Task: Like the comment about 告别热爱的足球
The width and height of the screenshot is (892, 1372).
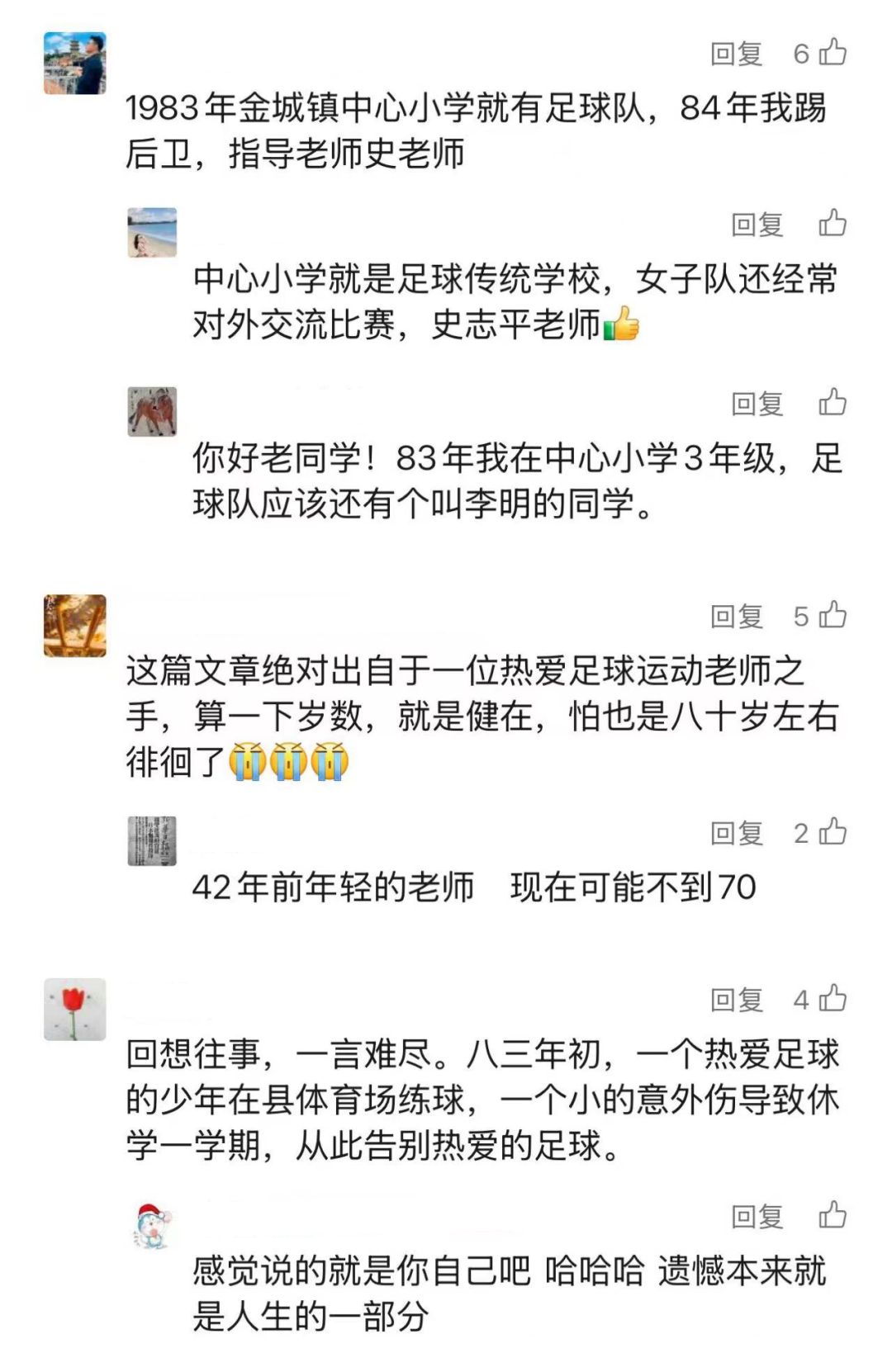Action: point(832,999)
